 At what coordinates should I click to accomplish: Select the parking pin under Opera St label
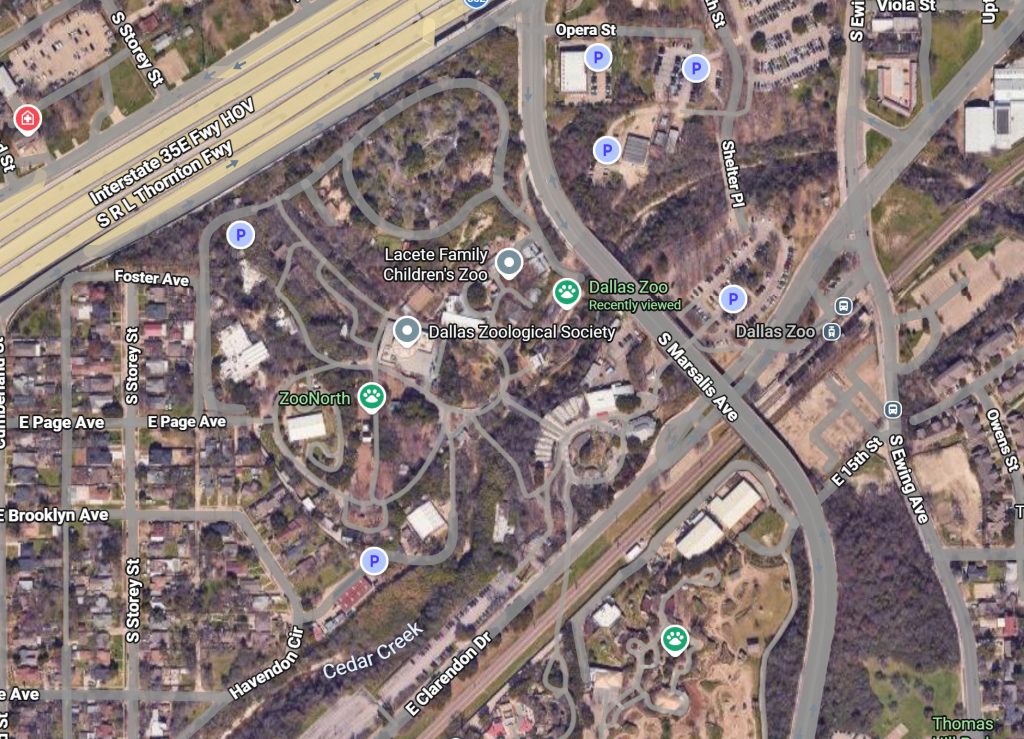(x=598, y=58)
